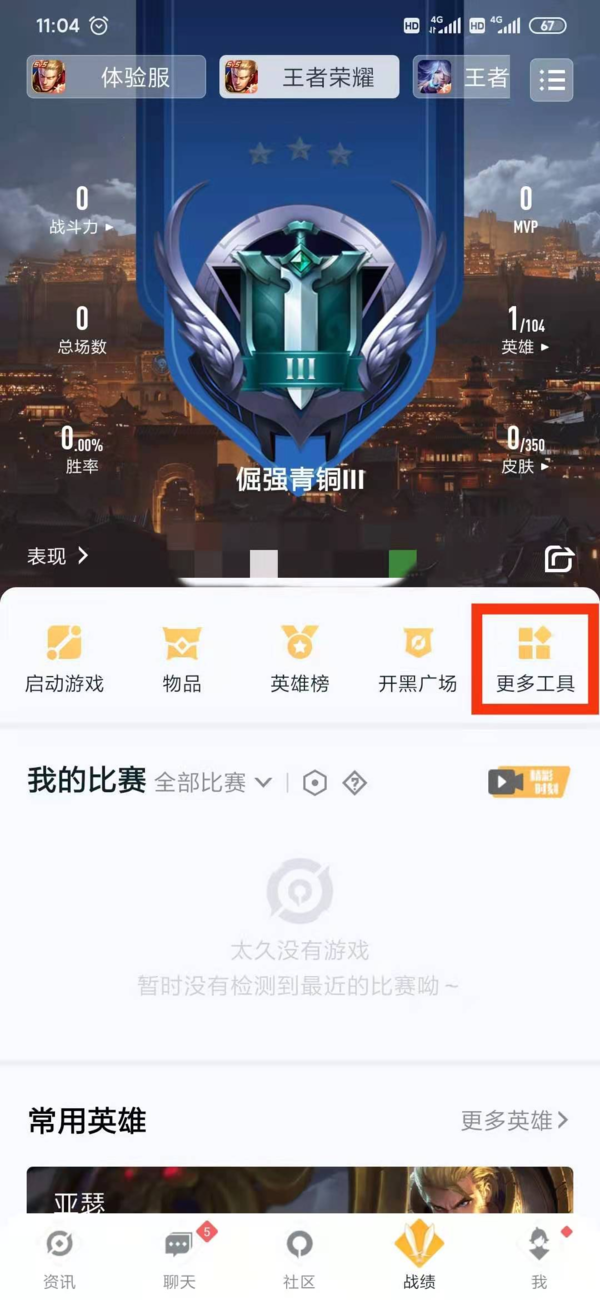Image resolution: width=600 pixels, height=1300 pixels.
Task: Open the 精彩时刻 video highlights
Action: tap(529, 782)
